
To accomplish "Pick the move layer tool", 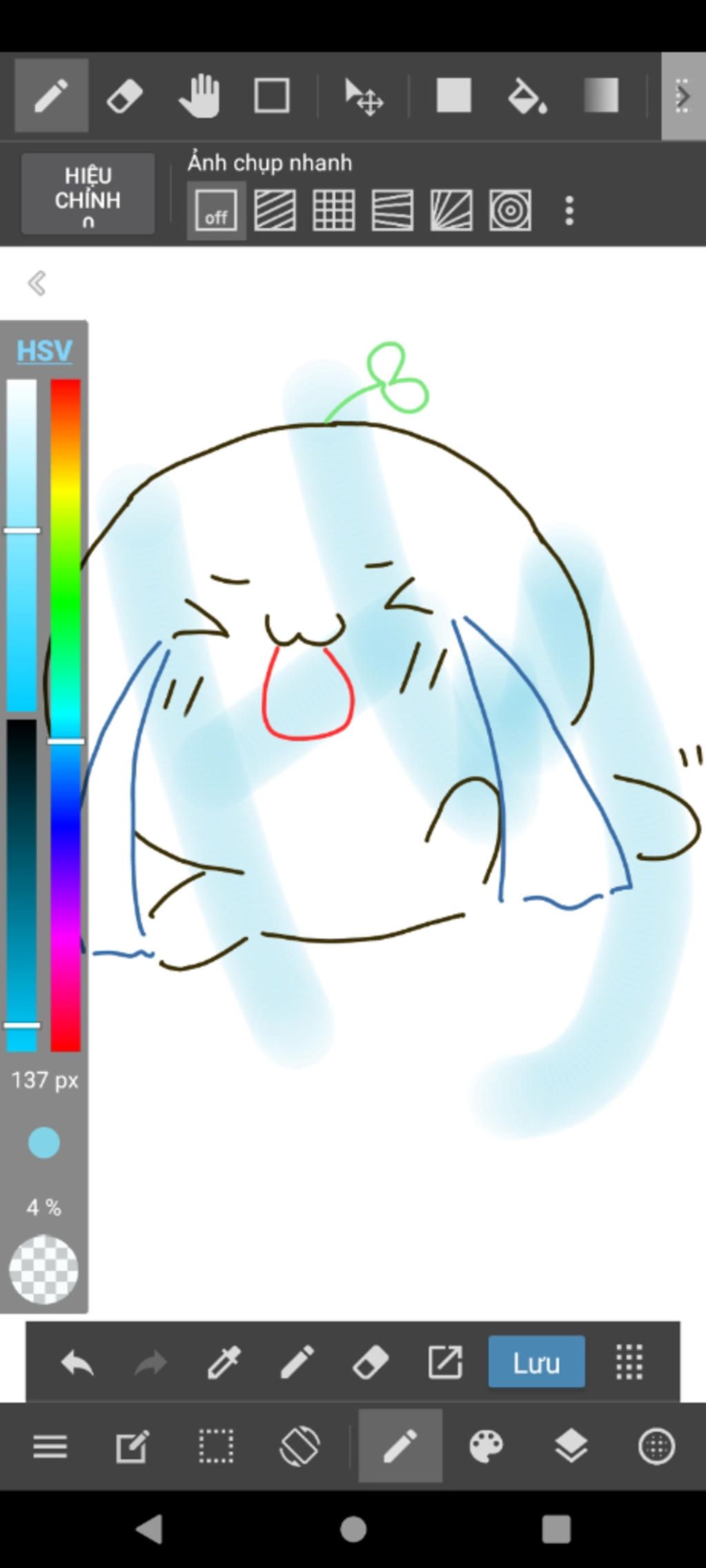I will [x=363, y=96].
